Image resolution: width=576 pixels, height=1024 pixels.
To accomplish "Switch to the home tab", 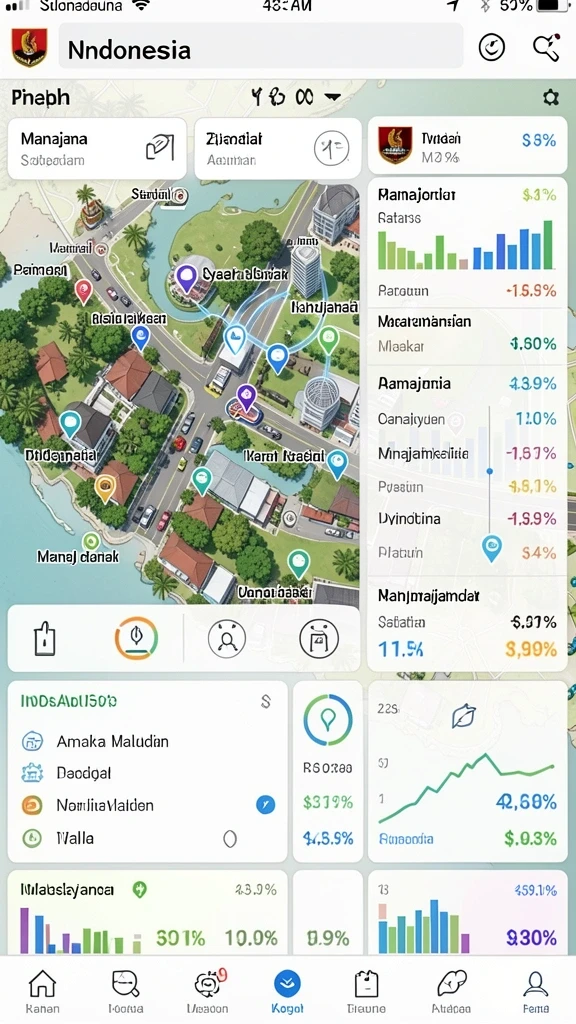I will [42, 991].
